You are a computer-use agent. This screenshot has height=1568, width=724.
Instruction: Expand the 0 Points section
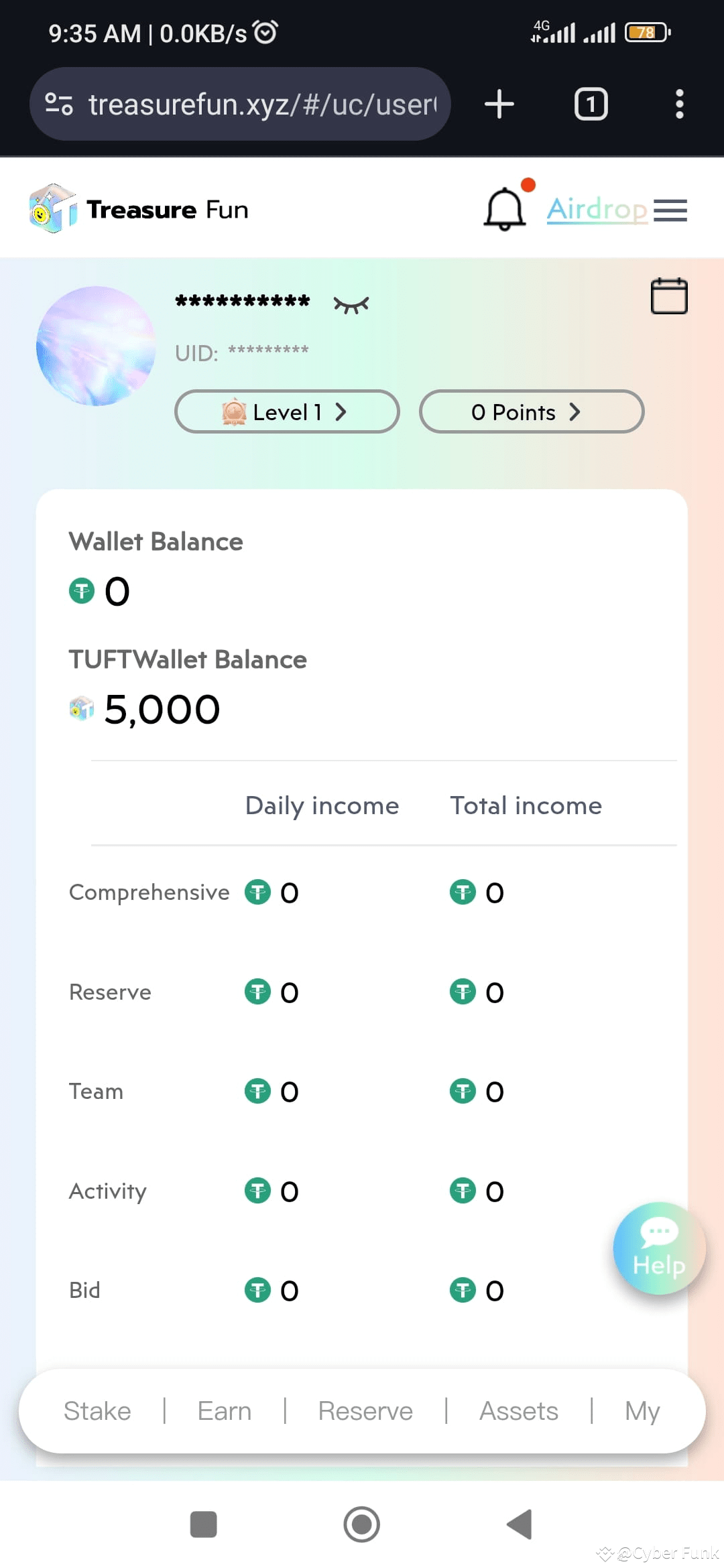tap(531, 412)
